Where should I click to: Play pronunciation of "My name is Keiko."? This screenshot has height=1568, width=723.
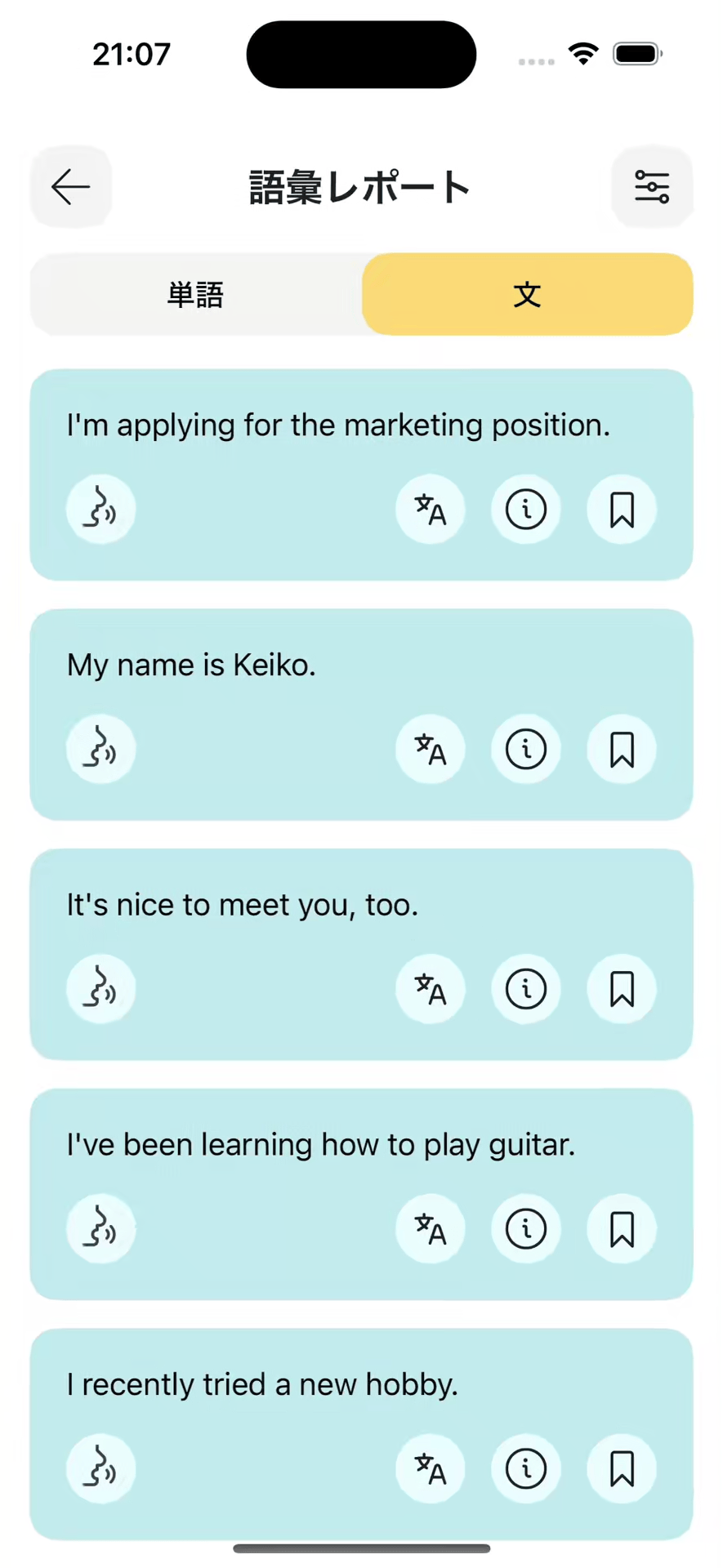(x=100, y=749)
